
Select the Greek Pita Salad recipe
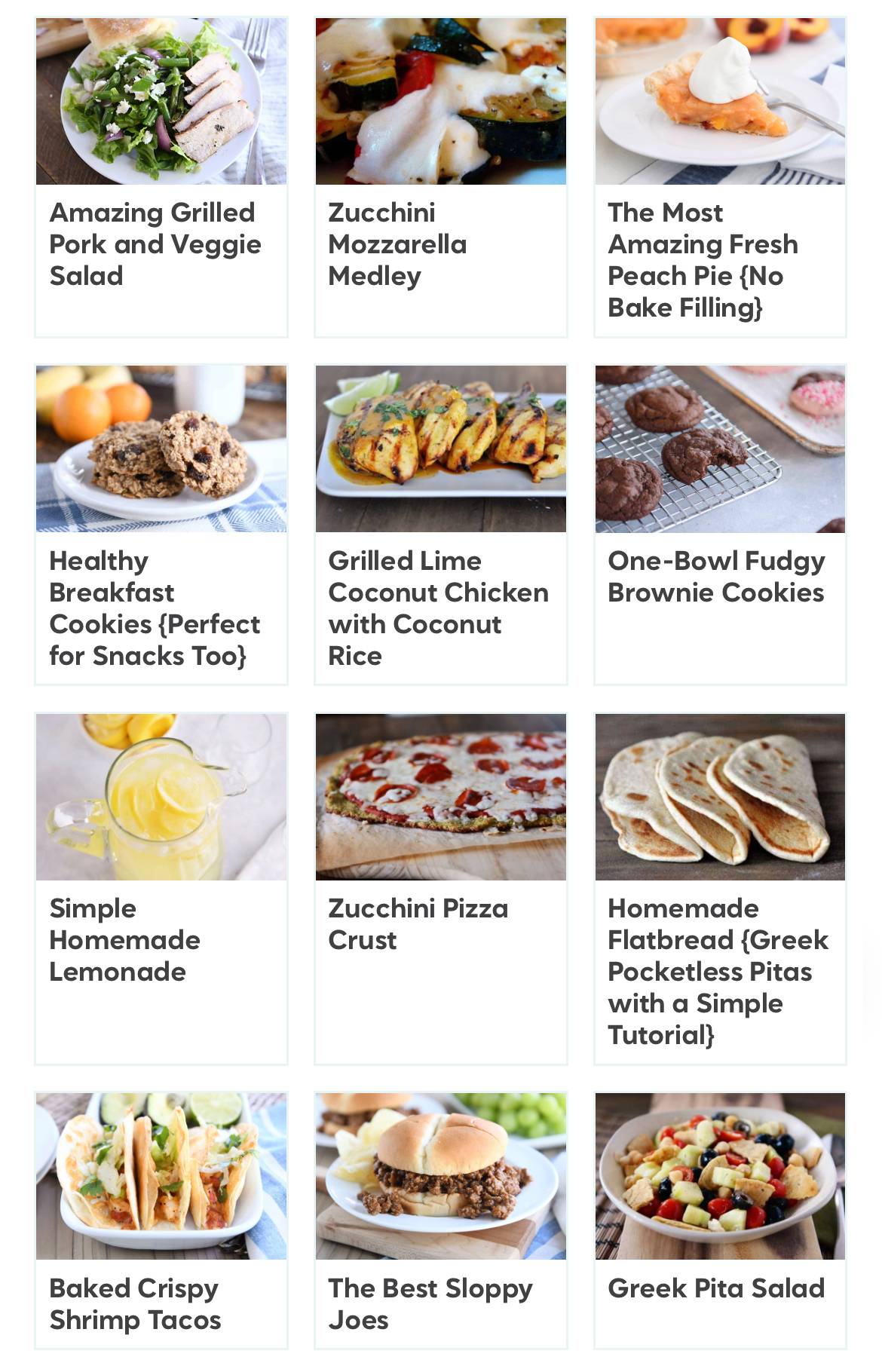716,1288
